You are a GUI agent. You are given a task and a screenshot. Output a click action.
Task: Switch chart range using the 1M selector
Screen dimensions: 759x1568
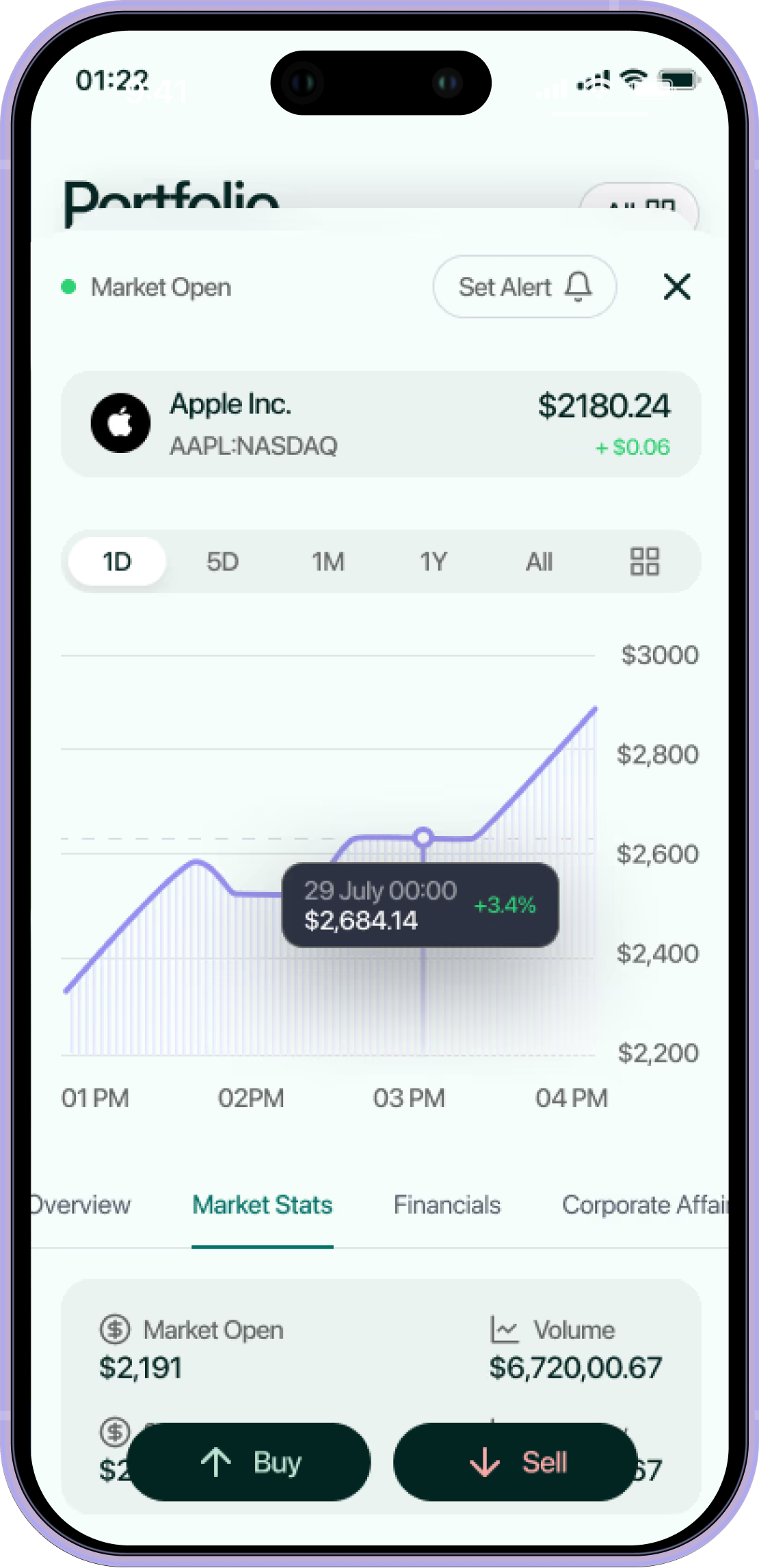coord(328,561)
